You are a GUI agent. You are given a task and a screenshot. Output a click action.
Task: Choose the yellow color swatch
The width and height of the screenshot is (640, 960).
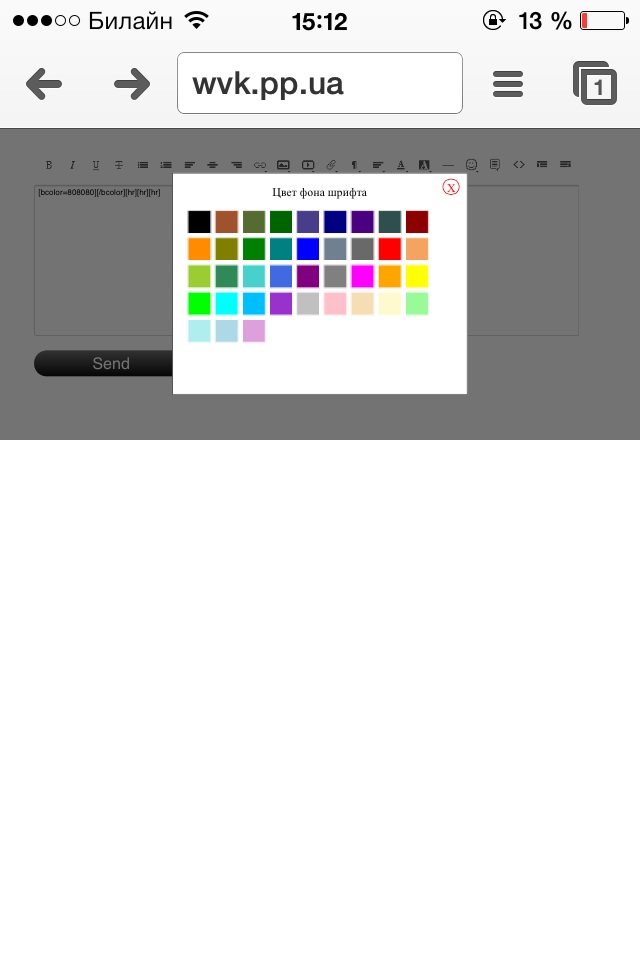click(x=417, y=276)
